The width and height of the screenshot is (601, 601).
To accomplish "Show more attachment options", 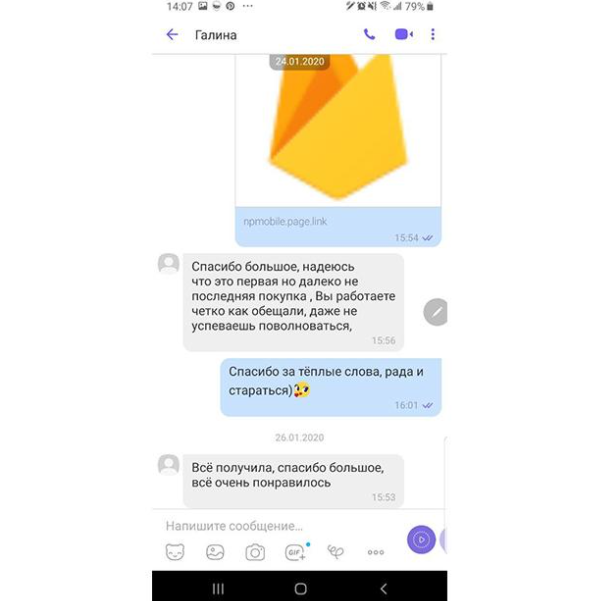I will 375,551.
